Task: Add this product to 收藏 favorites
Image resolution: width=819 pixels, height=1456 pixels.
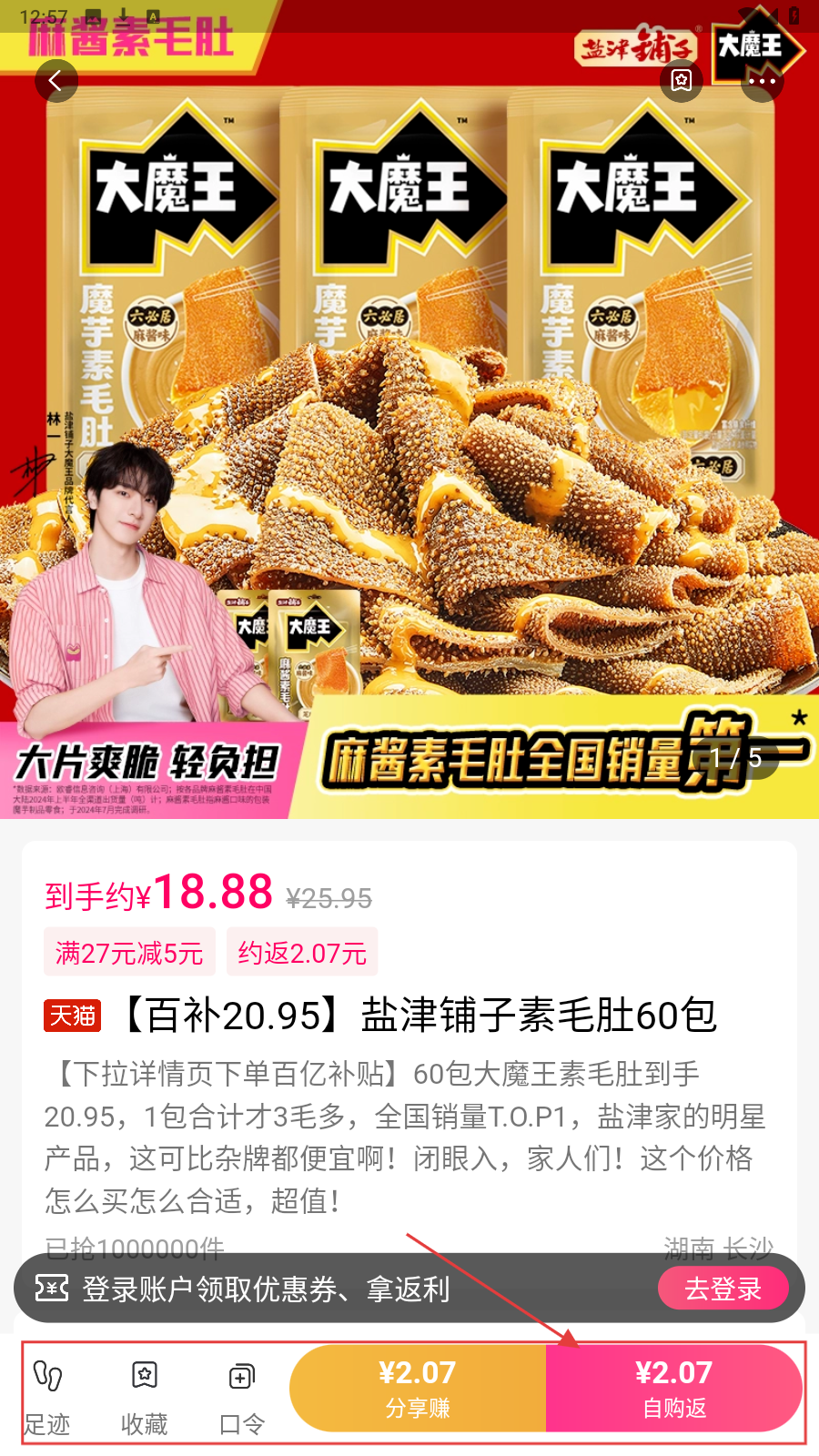Action: pyautogui.click(x=145, y=1393)
